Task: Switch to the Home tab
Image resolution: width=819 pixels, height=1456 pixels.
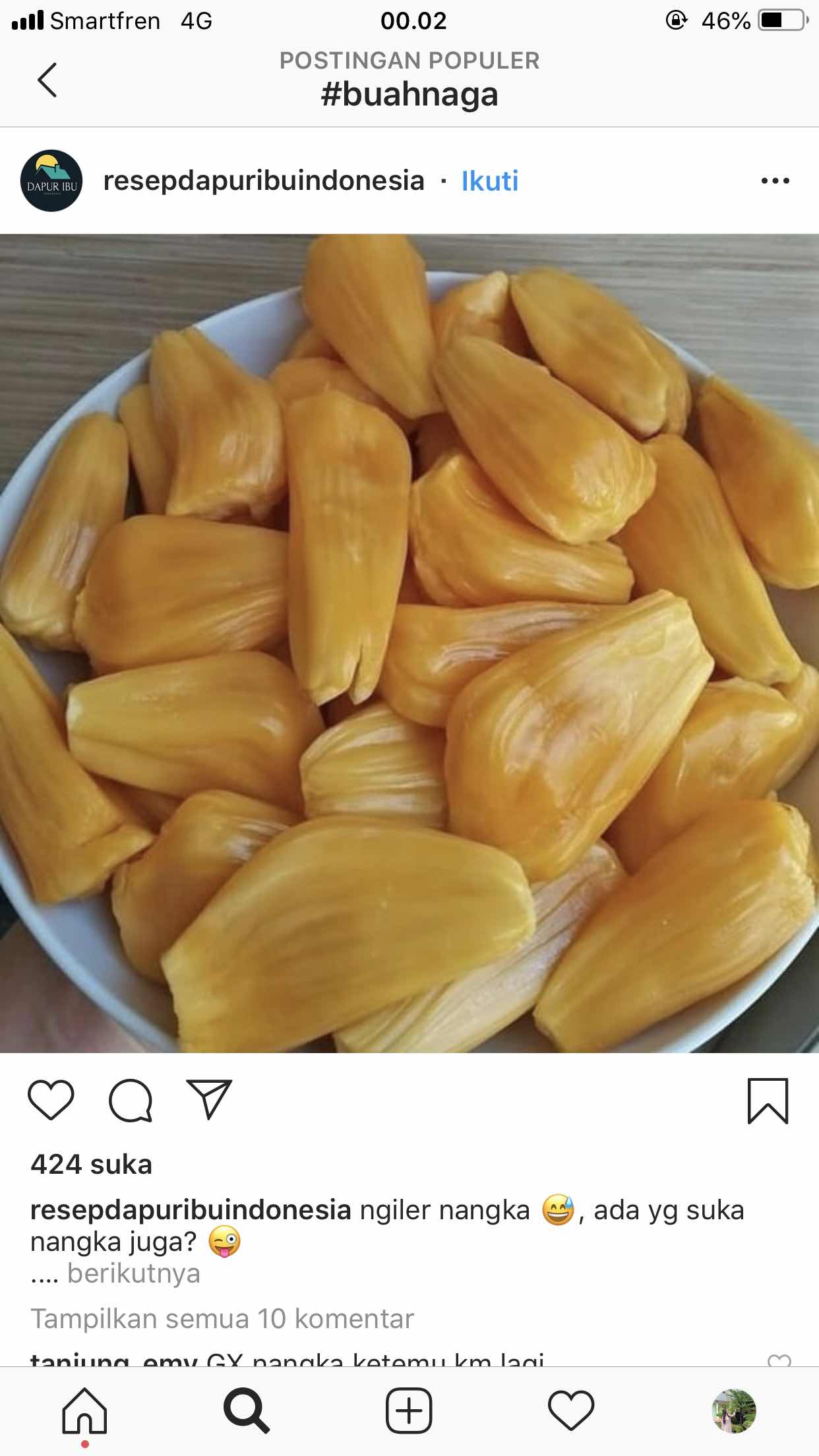Action: tap(84, 1411)
